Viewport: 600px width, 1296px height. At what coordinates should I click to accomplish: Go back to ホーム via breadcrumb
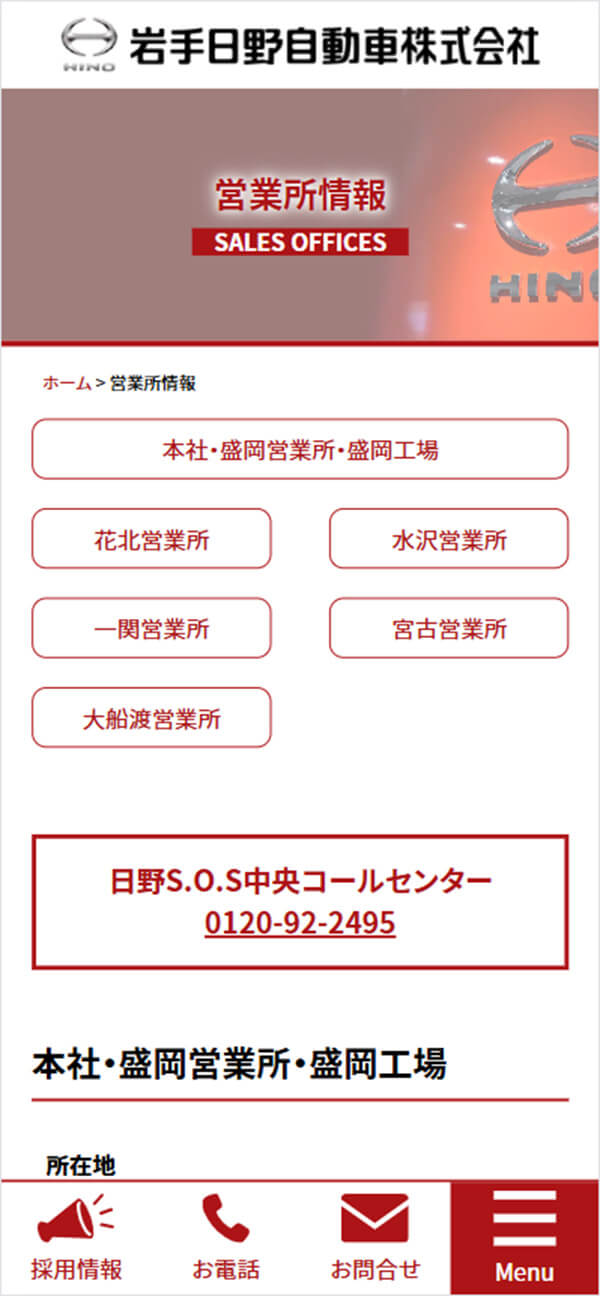point(66,383)
